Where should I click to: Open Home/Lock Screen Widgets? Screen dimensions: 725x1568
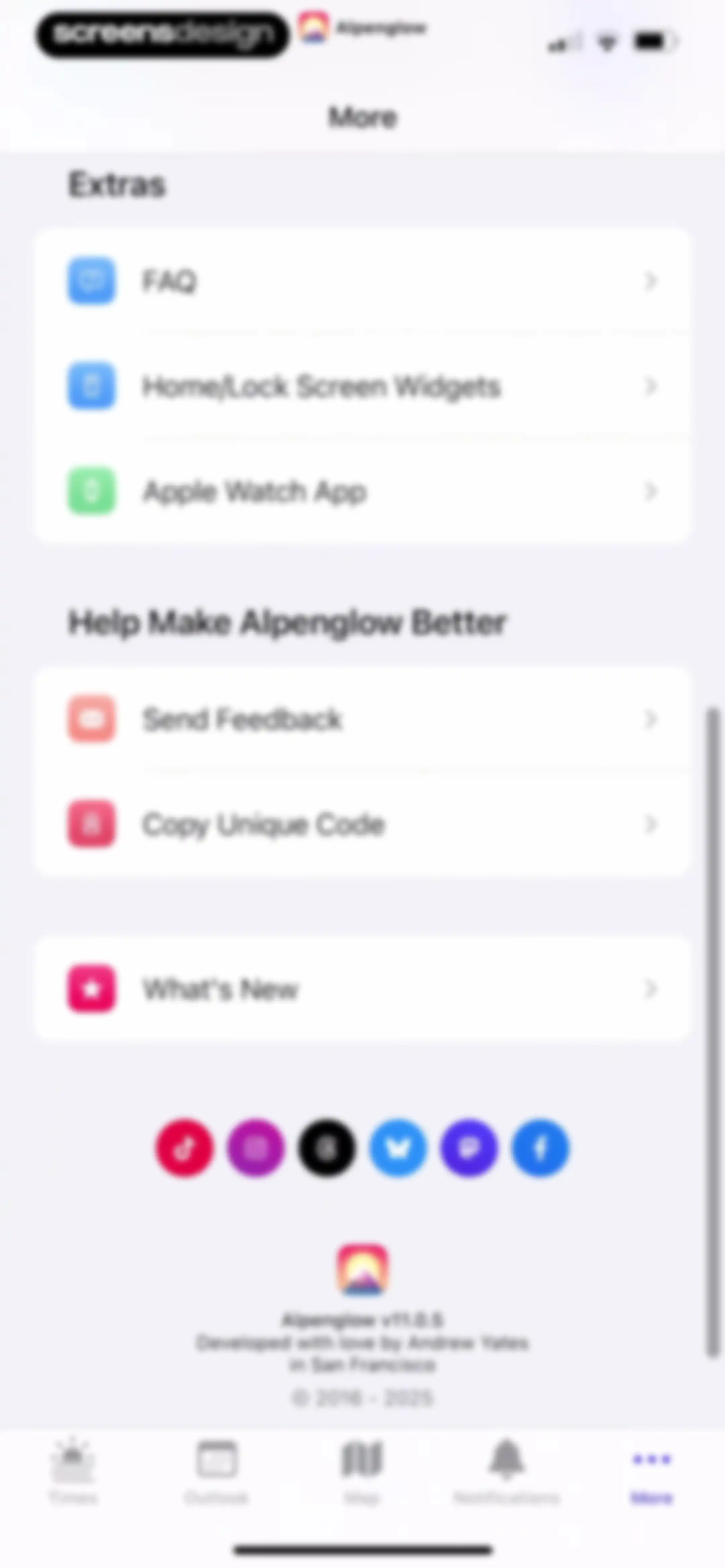click(362, 386)
